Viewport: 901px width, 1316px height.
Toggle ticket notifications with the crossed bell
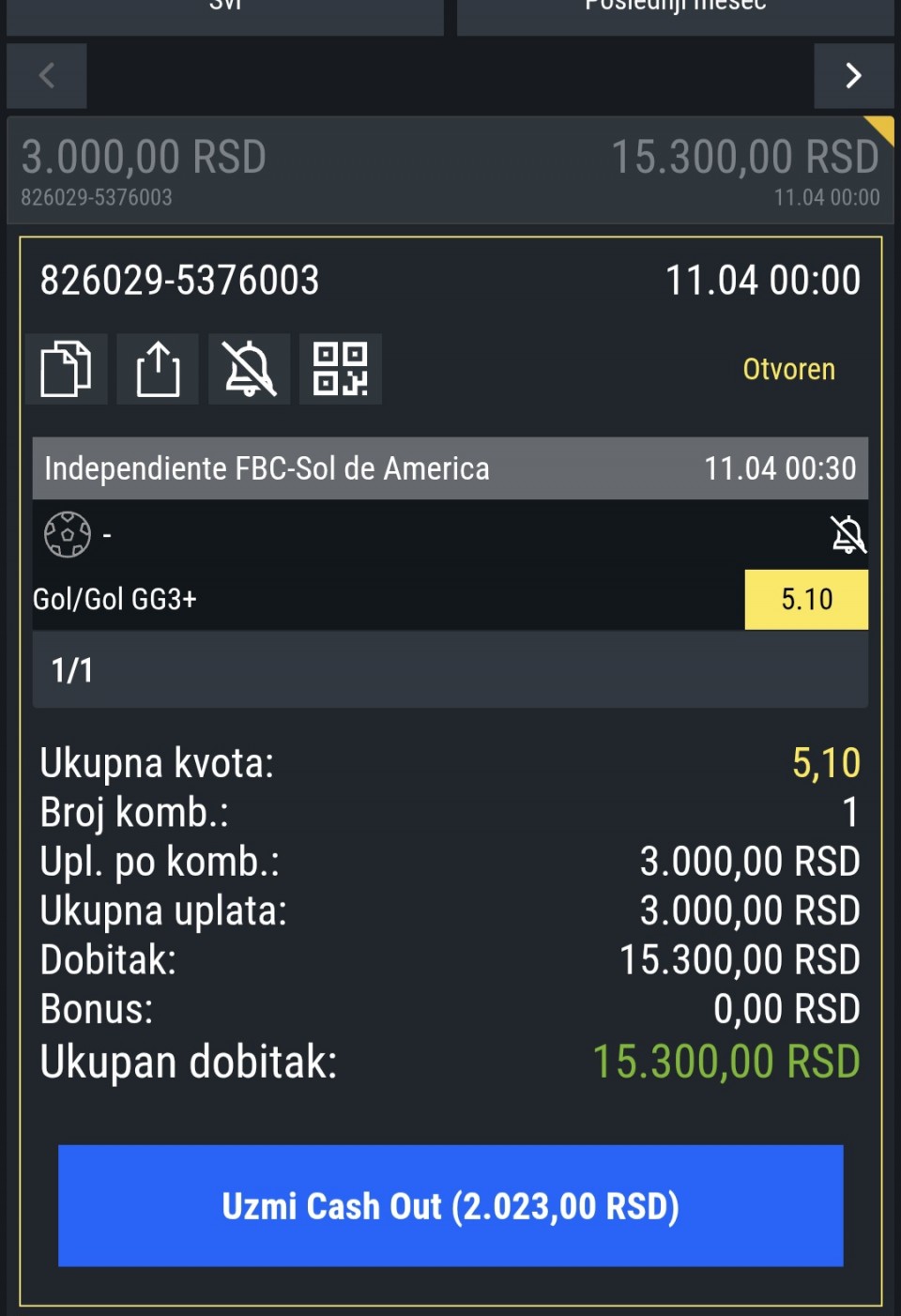[x=249, y=369]
